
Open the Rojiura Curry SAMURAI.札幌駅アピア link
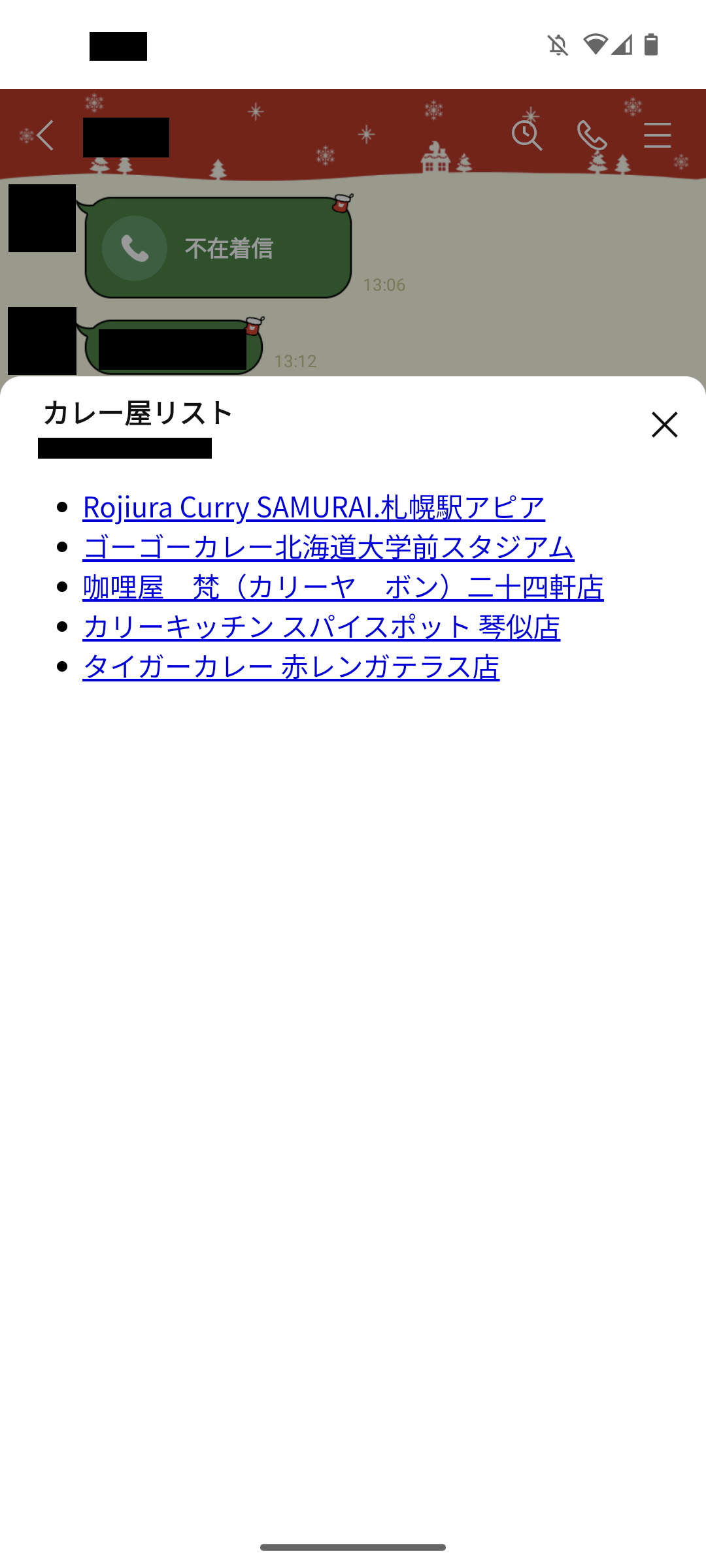(x=314, y=507)
